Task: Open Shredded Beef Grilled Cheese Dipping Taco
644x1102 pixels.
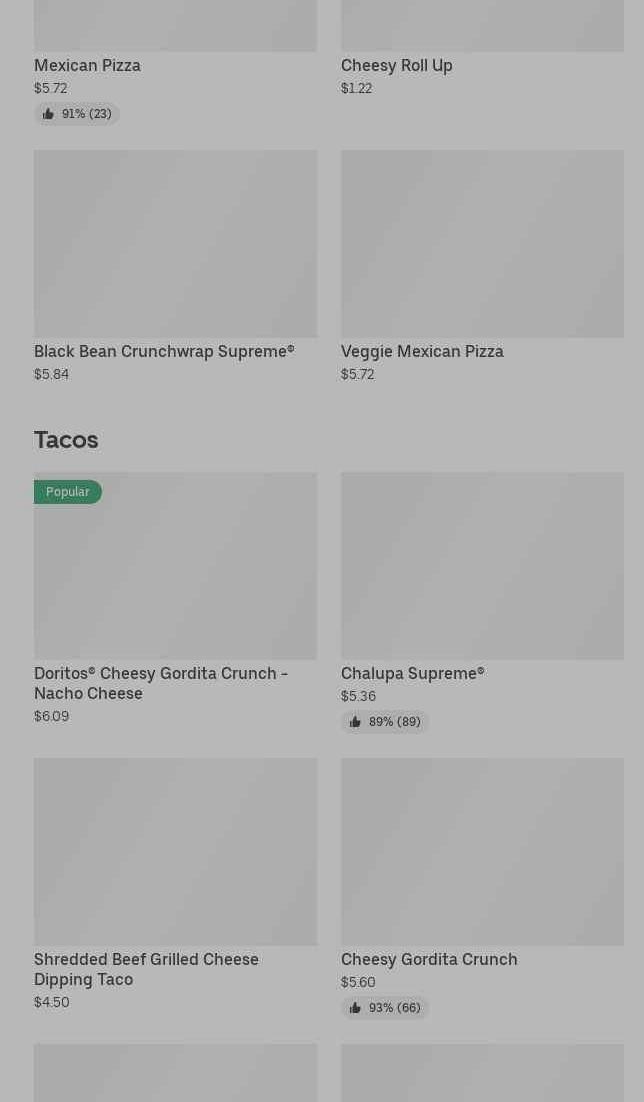Action: click(x=175, y=885)
